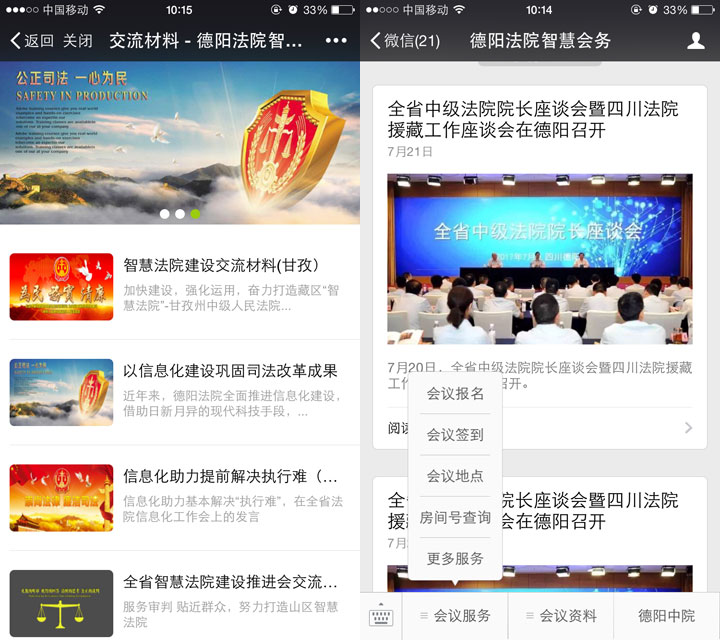This screenshot has width=720, height=640.
Task: Choose 房间号查询 in the popup menu
Action: tap(455, 517)
